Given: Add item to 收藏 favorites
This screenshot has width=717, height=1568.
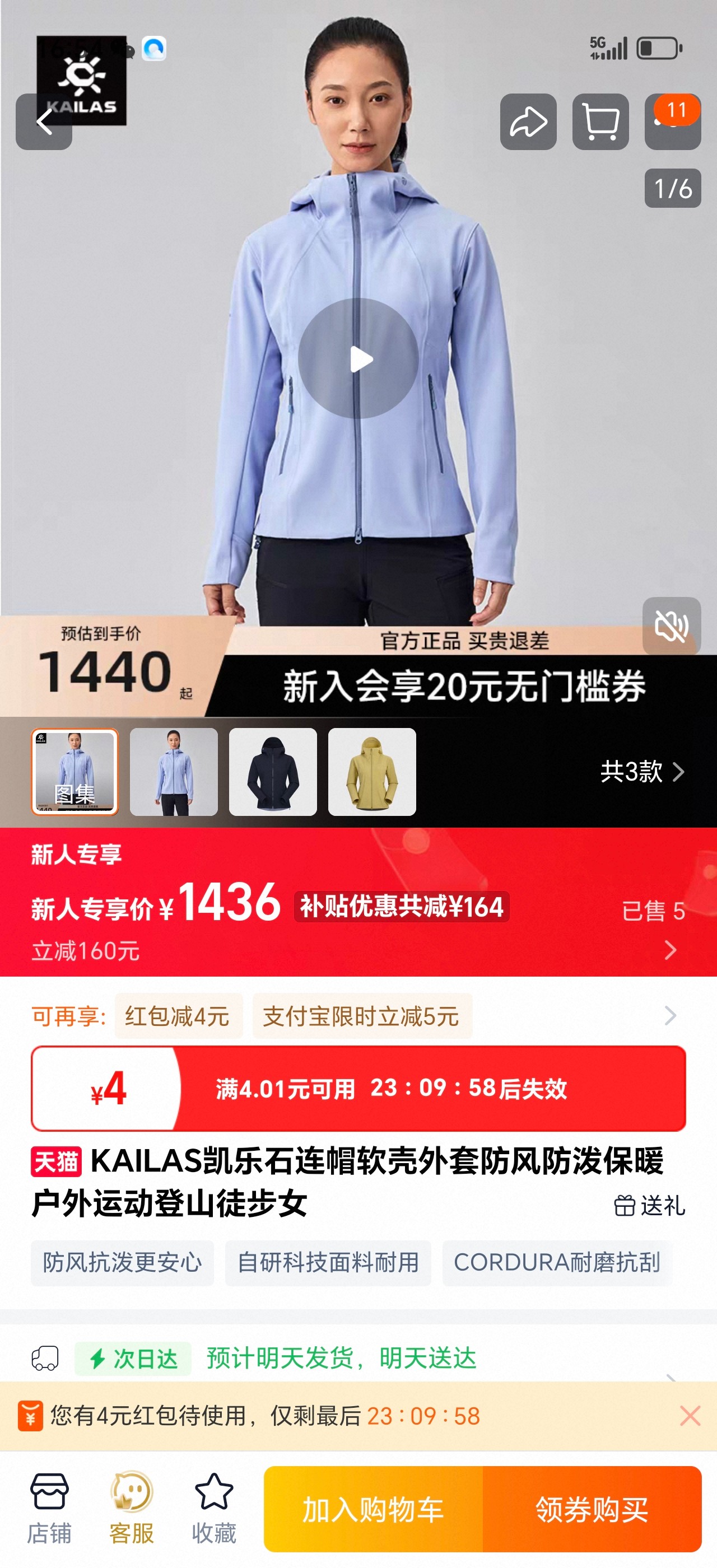Looking at the screenshot, I should pos(213,1508).
